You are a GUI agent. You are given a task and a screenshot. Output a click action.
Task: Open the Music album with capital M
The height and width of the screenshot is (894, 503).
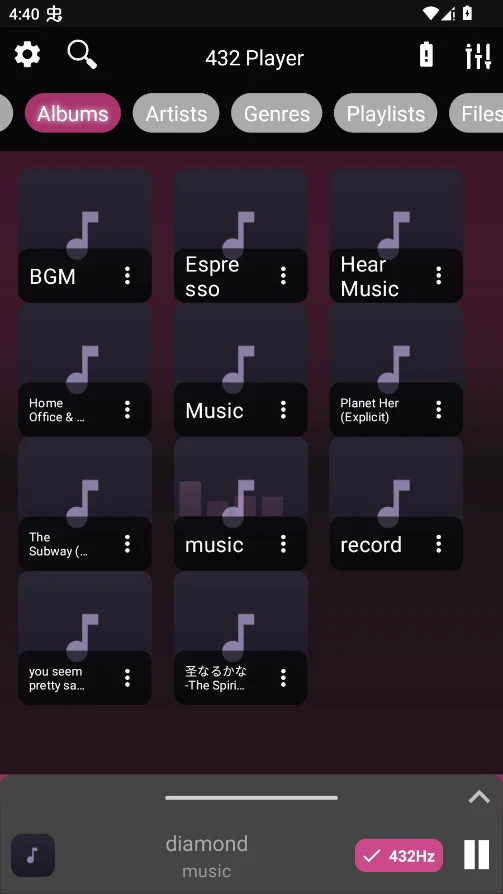point(241,369)
